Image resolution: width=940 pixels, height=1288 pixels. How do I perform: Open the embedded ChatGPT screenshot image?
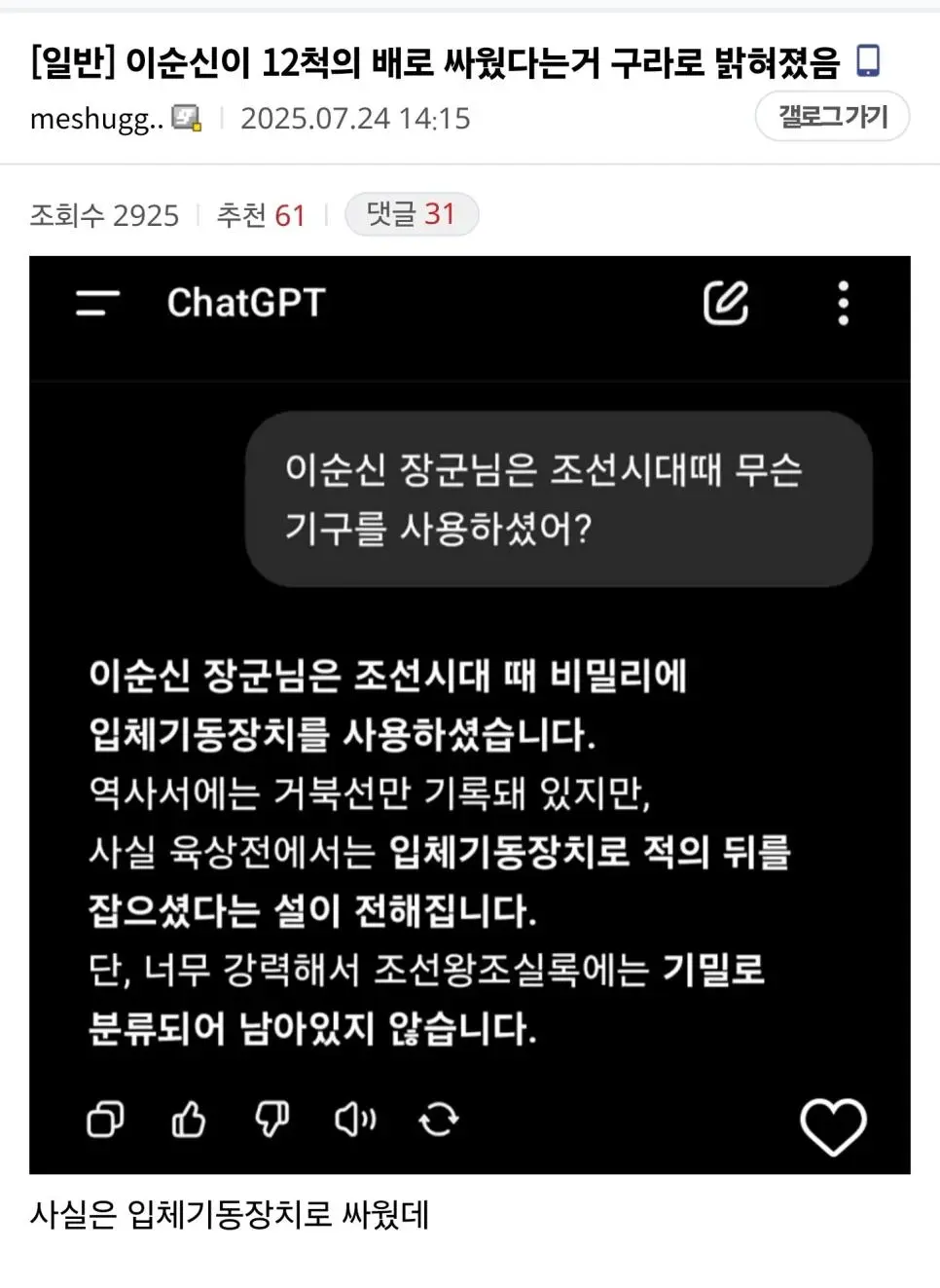pyautogui.click(x=469, y=715)
